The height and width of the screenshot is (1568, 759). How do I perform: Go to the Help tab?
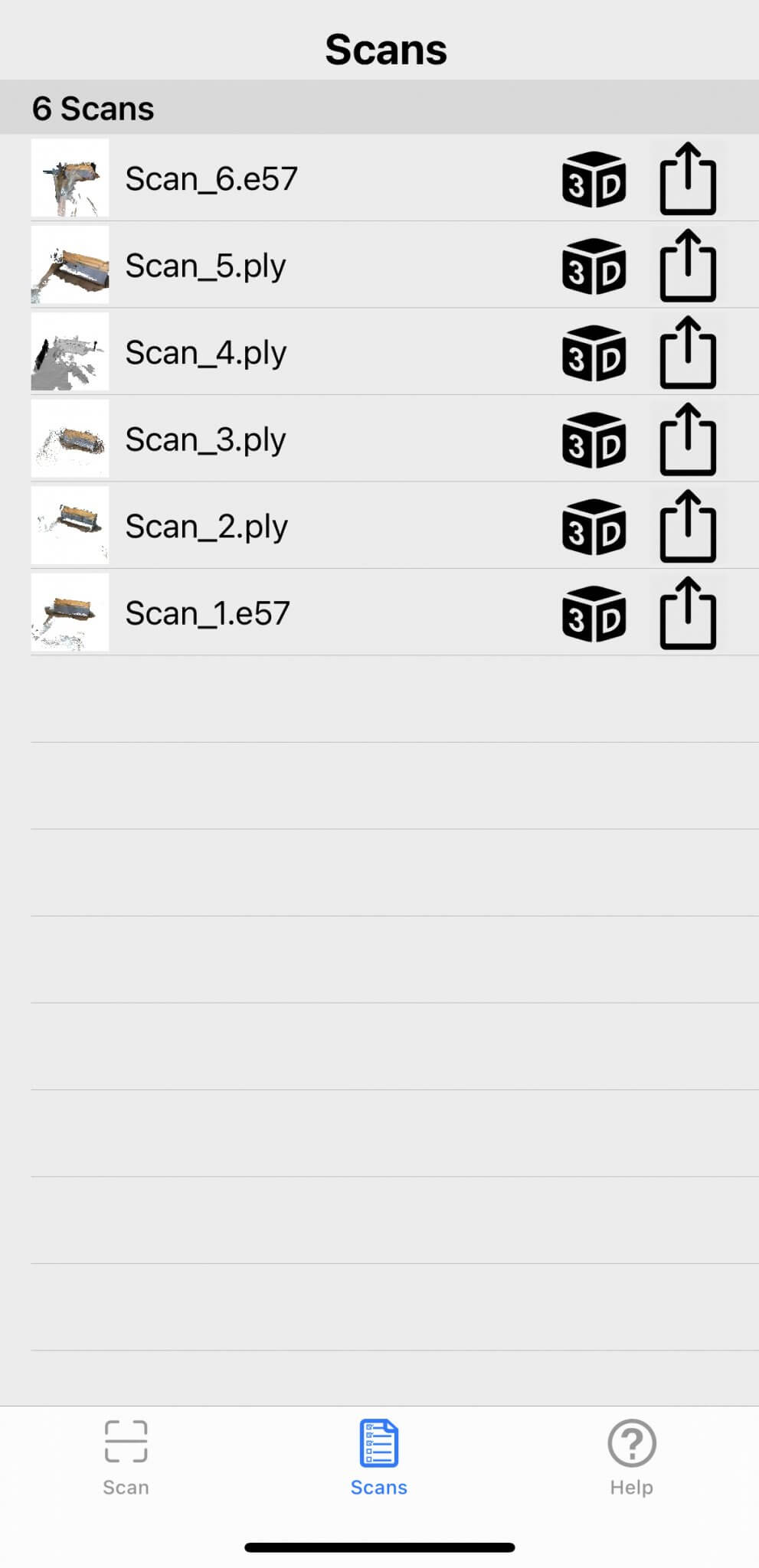tap(631, 1457)
